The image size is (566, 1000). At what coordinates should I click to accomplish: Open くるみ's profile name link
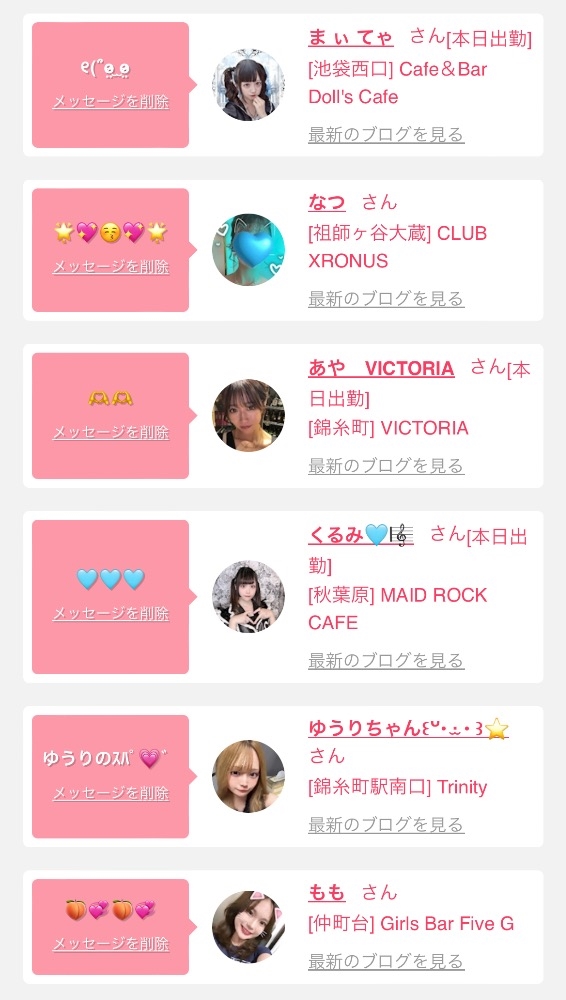click(x=361, y=536)
